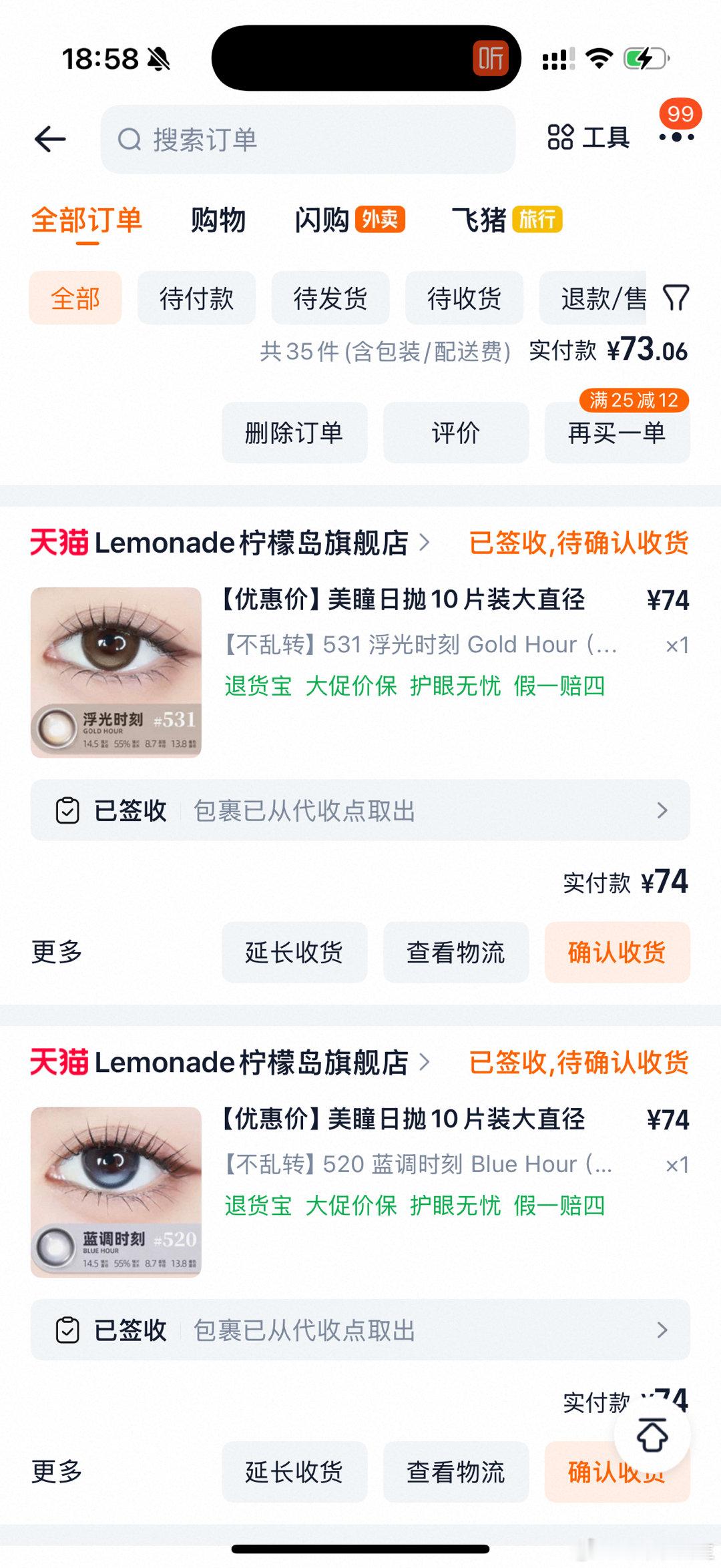This screenshot has width=721, height=1568.
Task: Tap 确认收货 on the Gold Hour order
Action: pos(616,953)
